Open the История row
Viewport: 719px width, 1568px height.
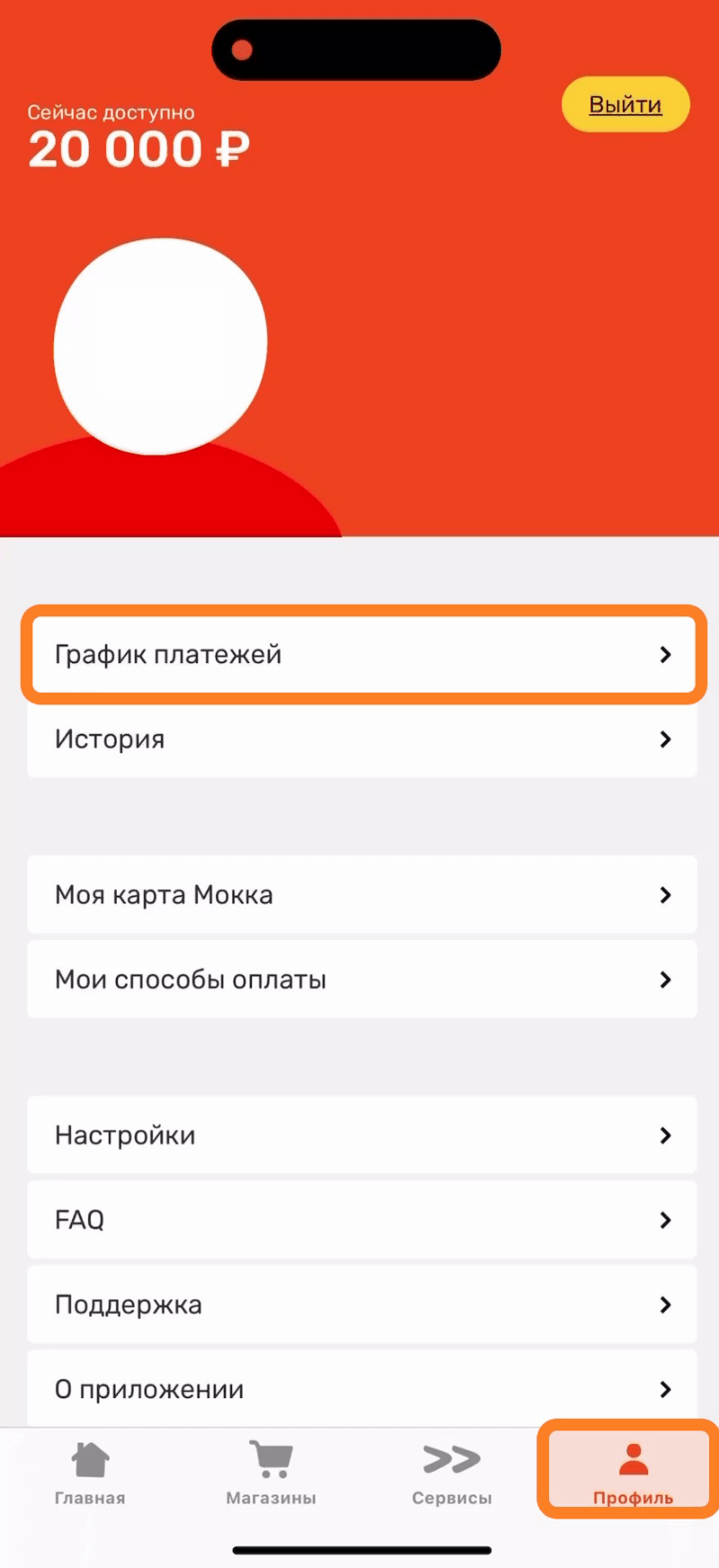pyautogui.click(x=362, y=739)
